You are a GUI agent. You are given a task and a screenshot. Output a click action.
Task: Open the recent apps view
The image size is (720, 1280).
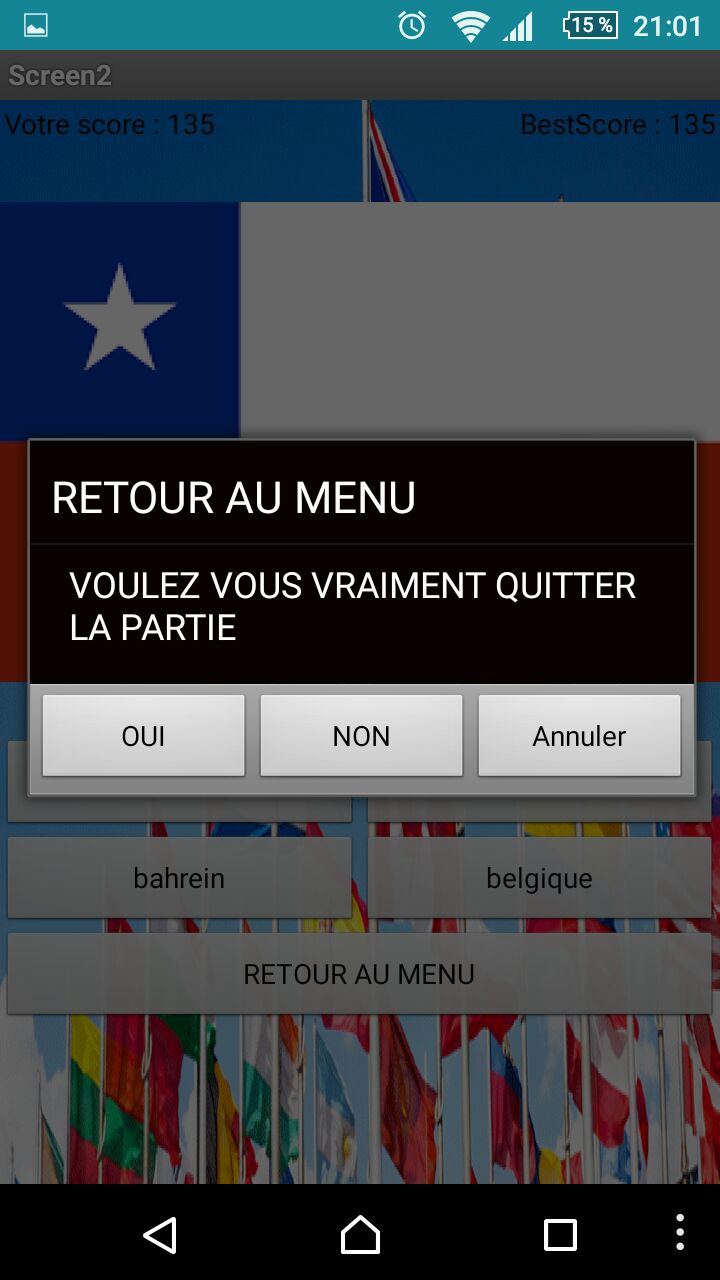[560, 1235]
